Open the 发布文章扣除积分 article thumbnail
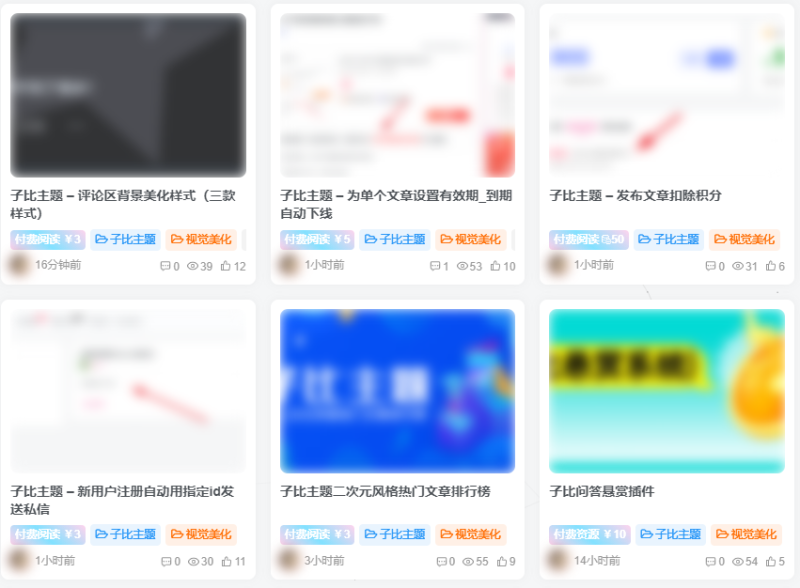The width and height of the screenshot is (800, 588). (x=667, y=96)
